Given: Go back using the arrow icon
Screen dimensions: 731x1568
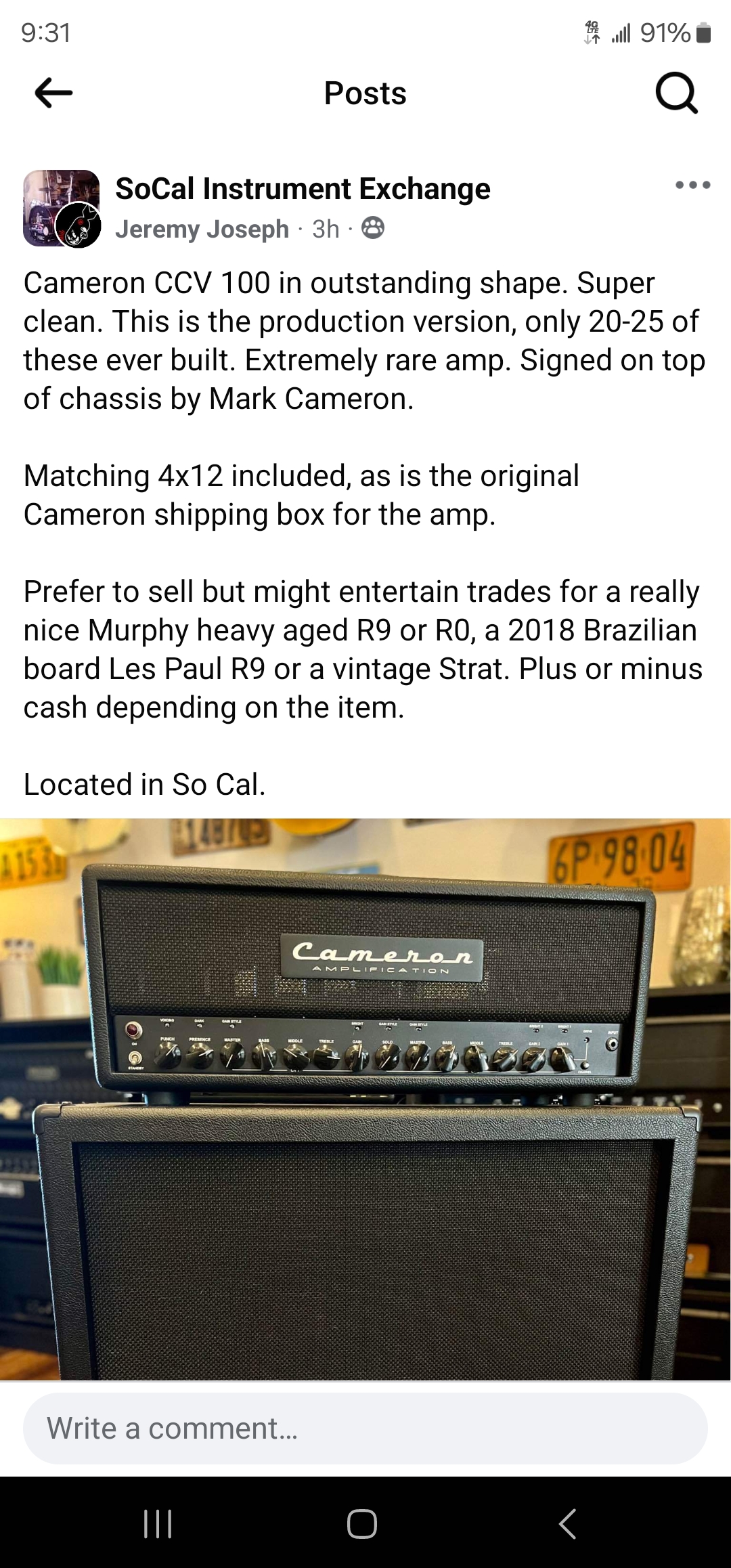Looking at the screenshot, I should [53, 93].
